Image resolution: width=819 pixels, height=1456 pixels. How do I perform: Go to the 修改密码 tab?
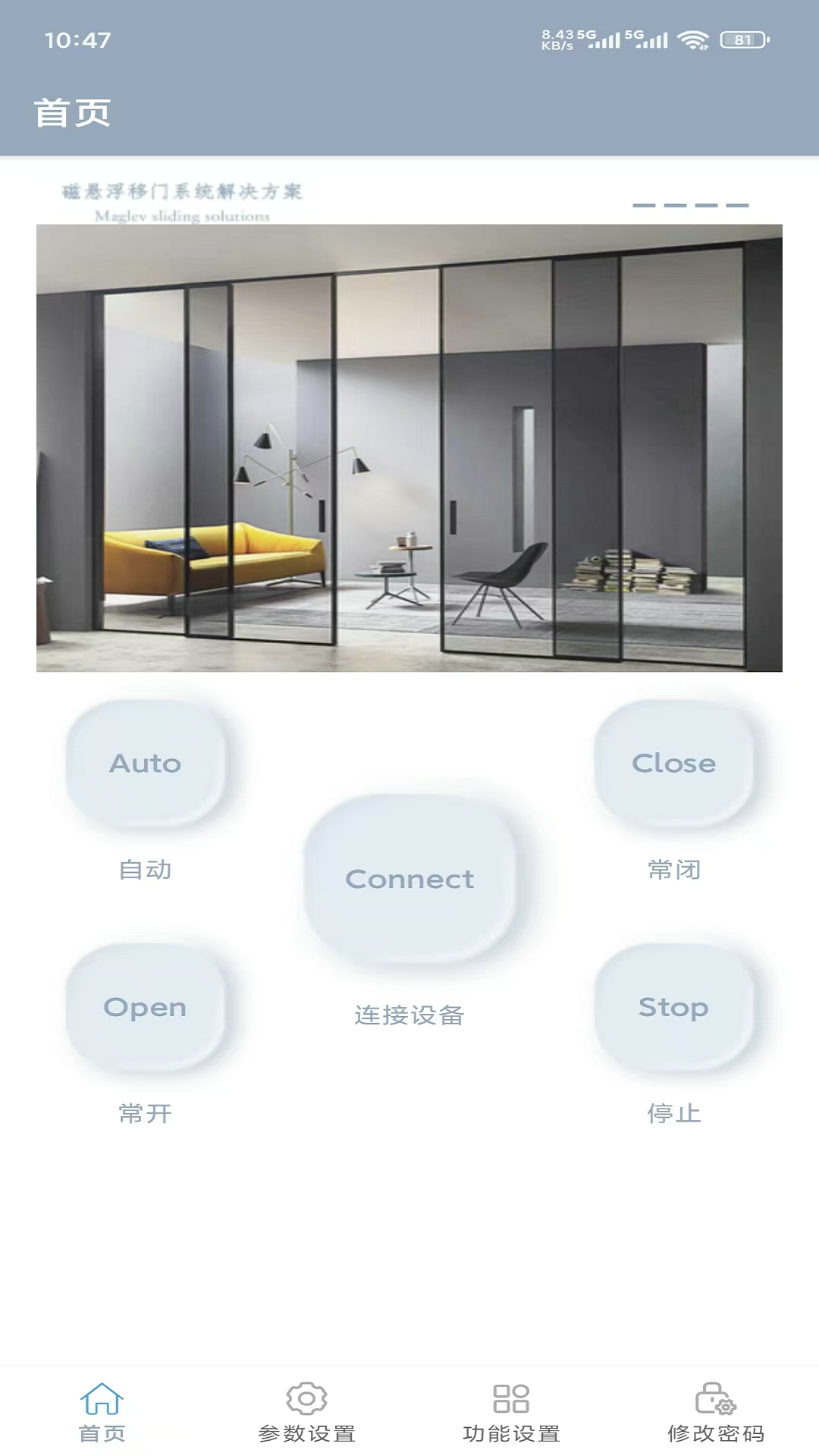point(716,1412)
